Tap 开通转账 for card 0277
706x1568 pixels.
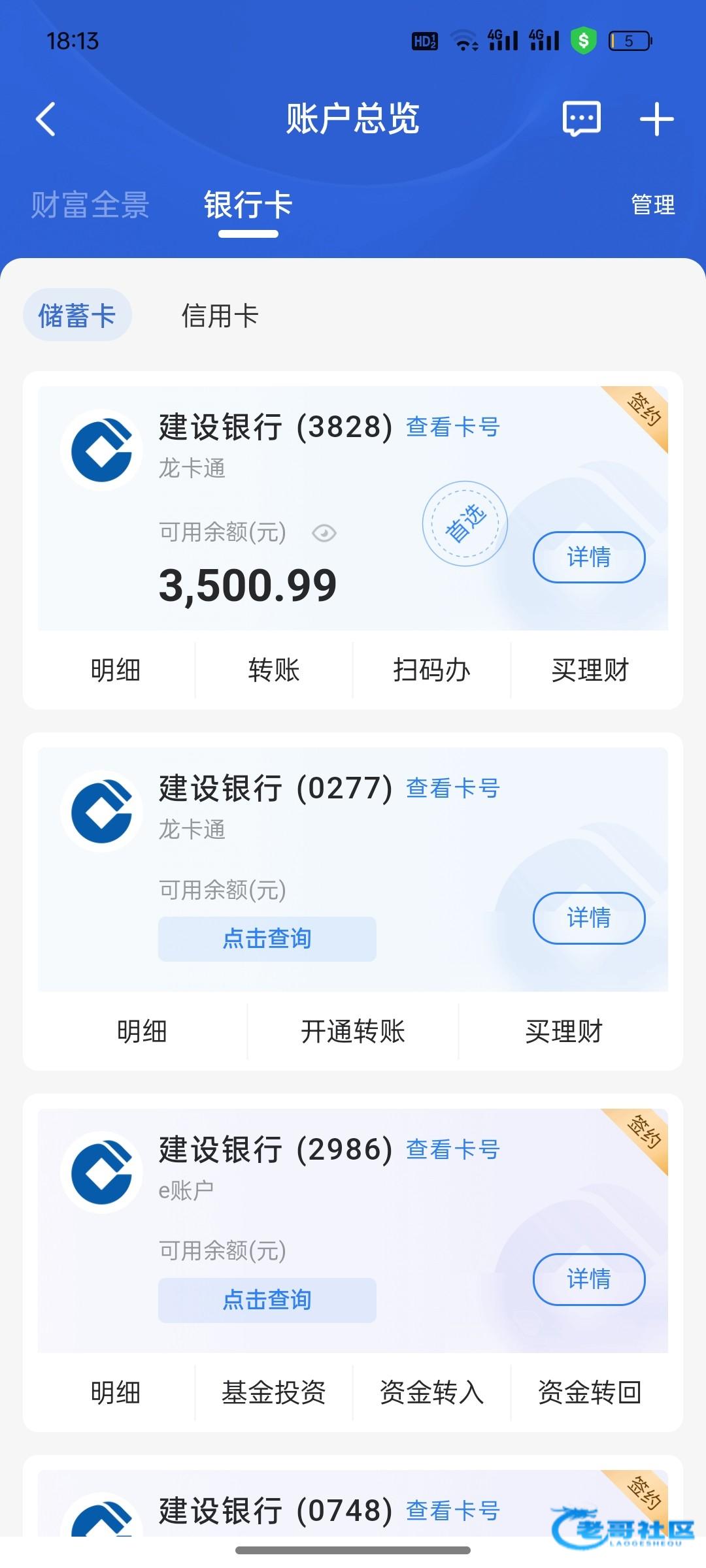tap(353, 1032)
